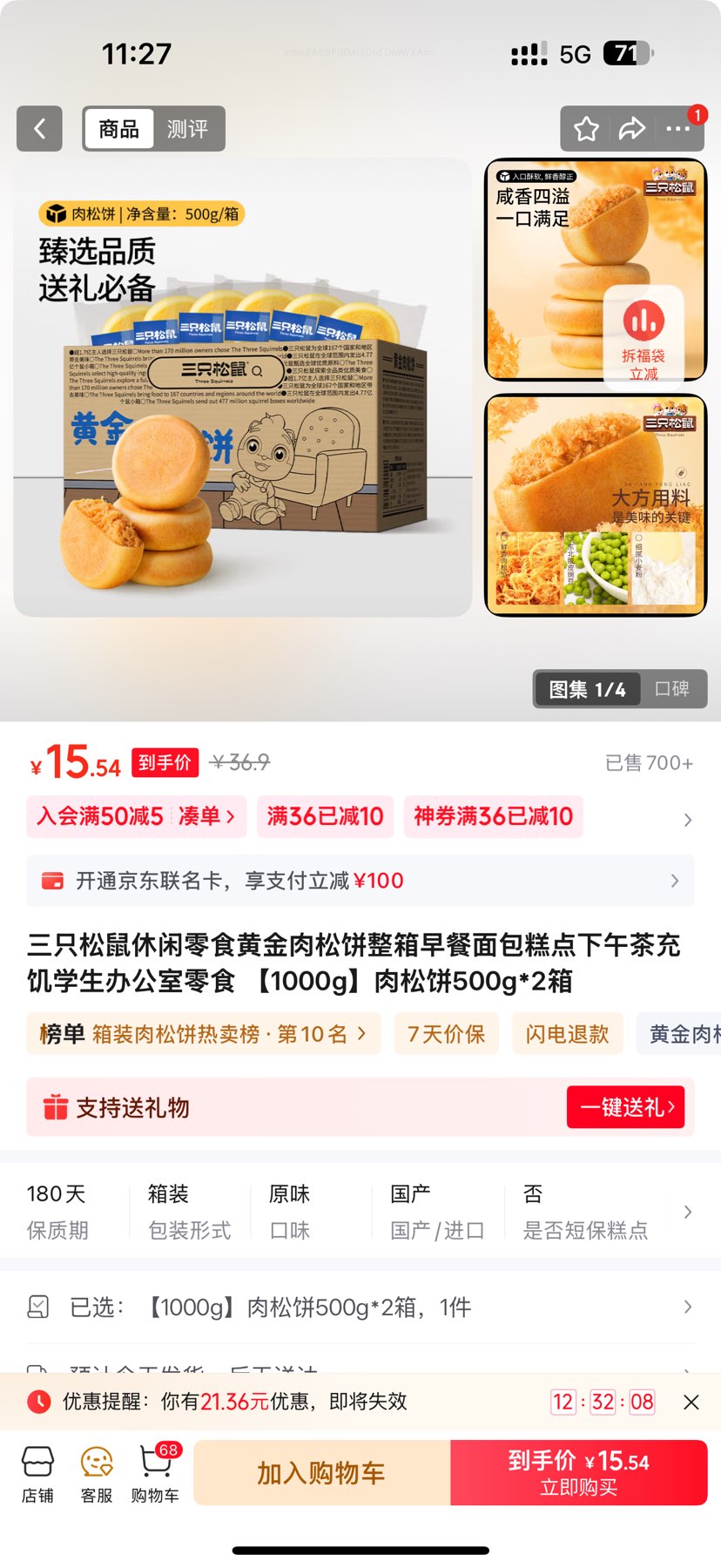Dismiss the 优惠提醒 discount reminder bar
The image size is (721, 1568).
691,1402
